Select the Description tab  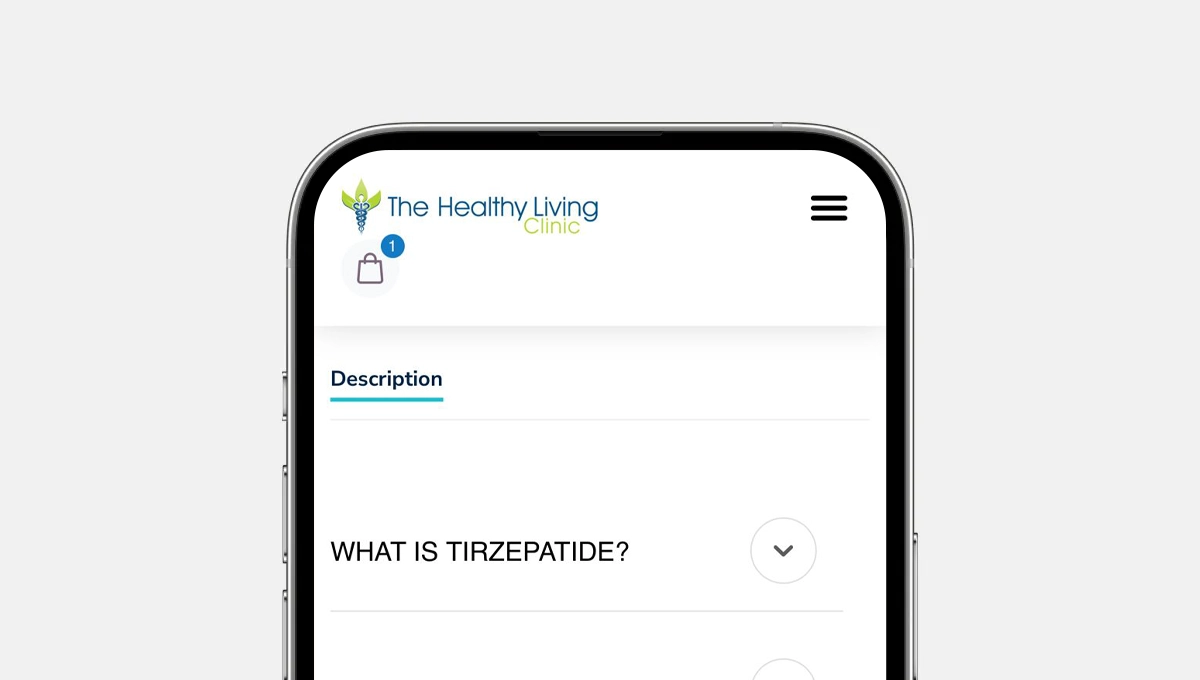pos(386,379)
